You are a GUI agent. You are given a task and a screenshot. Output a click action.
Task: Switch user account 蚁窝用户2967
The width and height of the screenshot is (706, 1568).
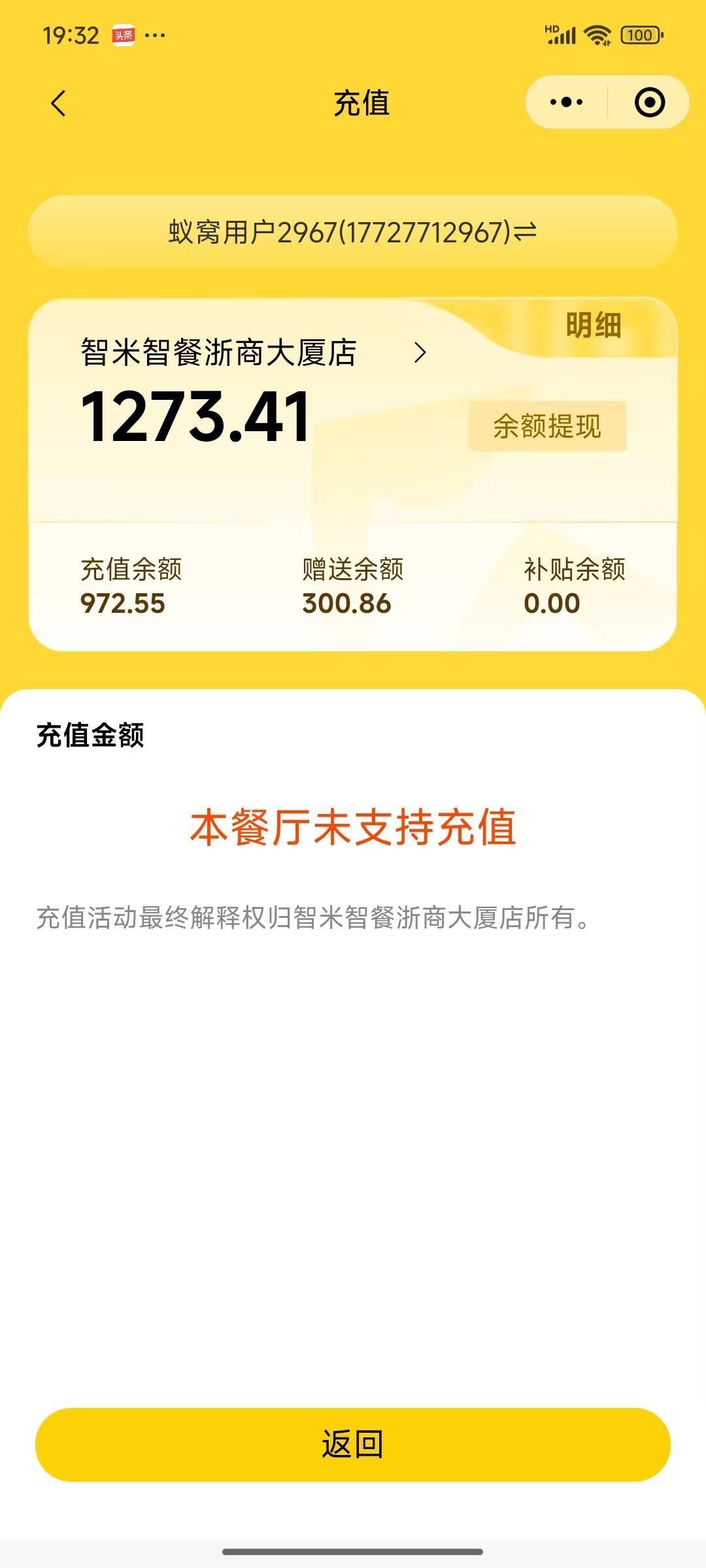(352, 233)
